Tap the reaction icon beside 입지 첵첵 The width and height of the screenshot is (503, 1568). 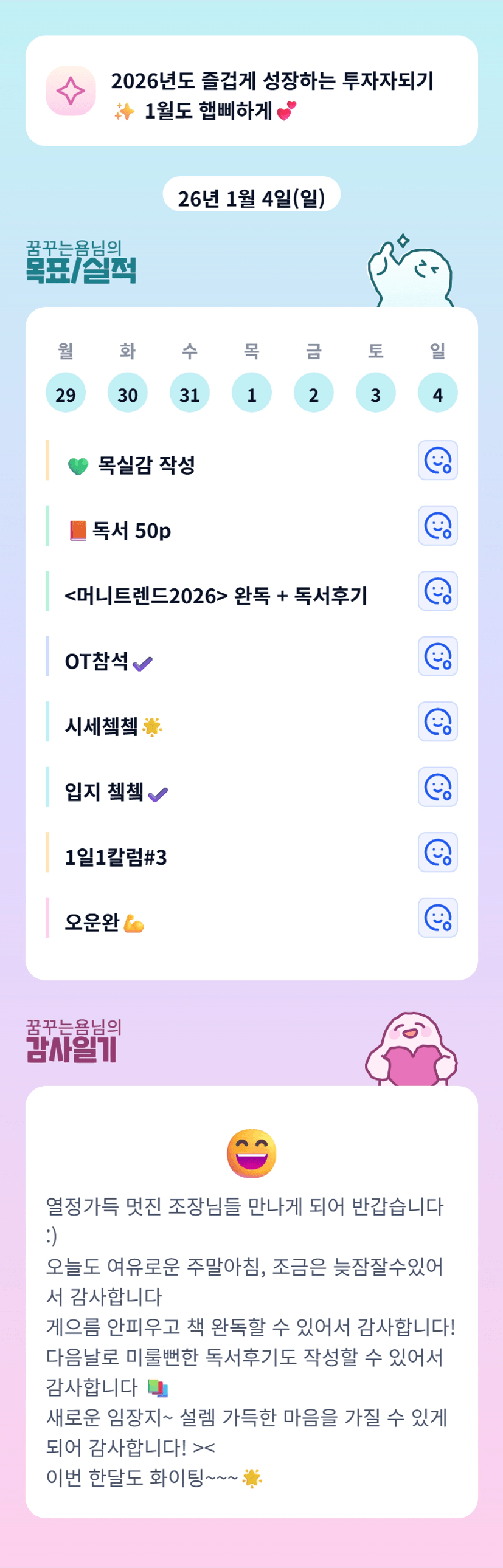(x=437, y=787)
